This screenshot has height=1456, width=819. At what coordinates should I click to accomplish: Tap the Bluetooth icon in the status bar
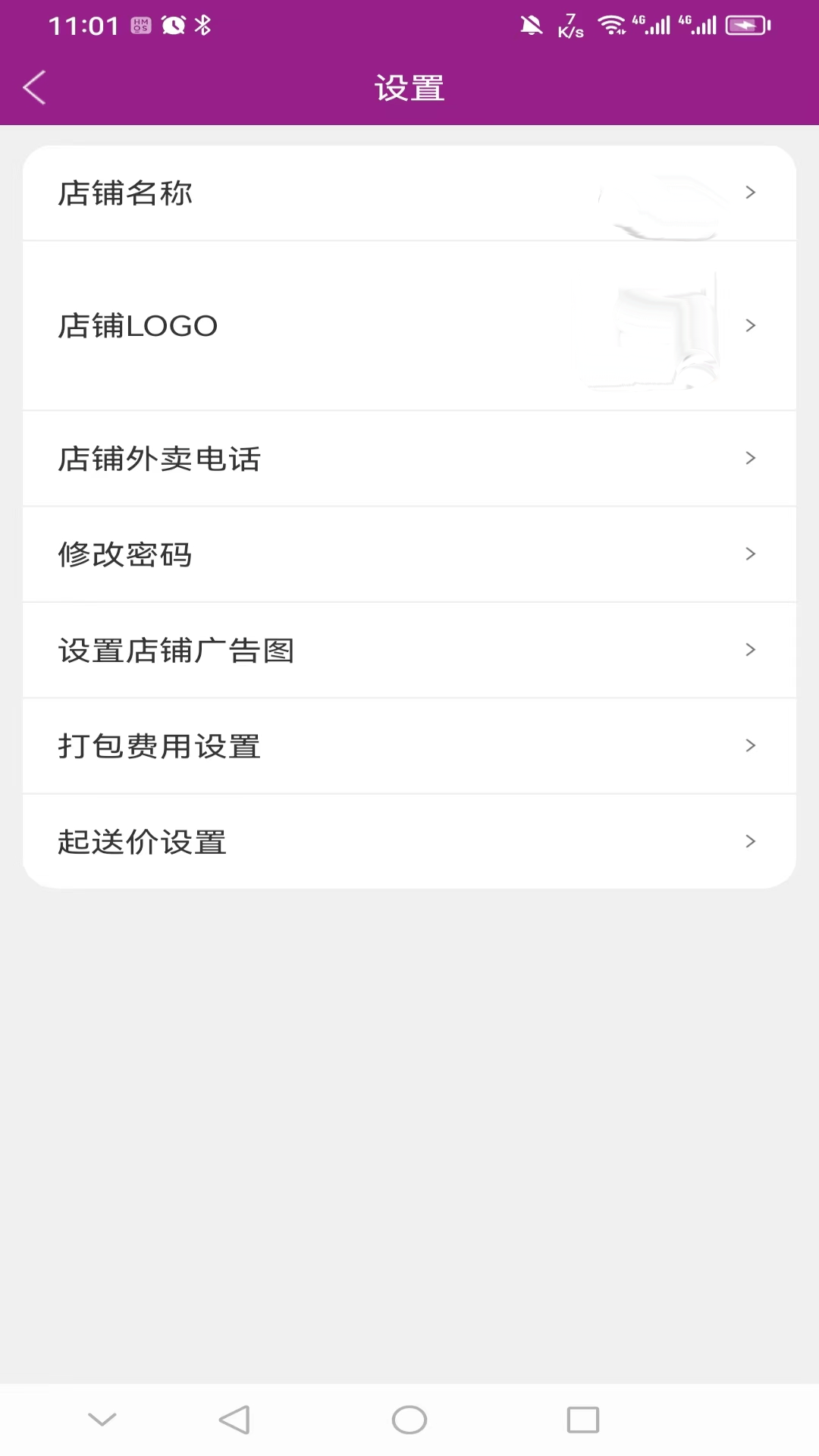tap(201, 24)
